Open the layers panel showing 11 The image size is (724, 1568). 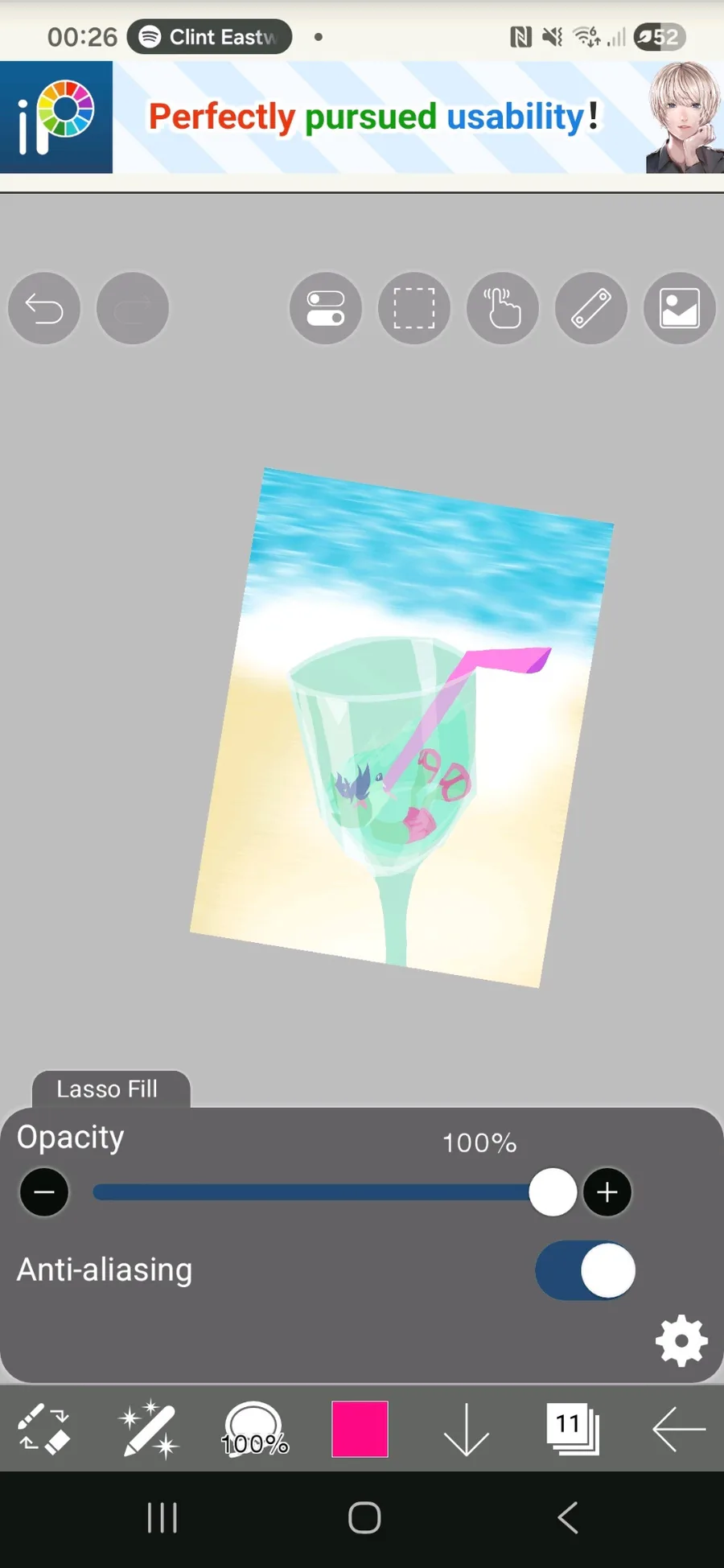pos(573,1429)
